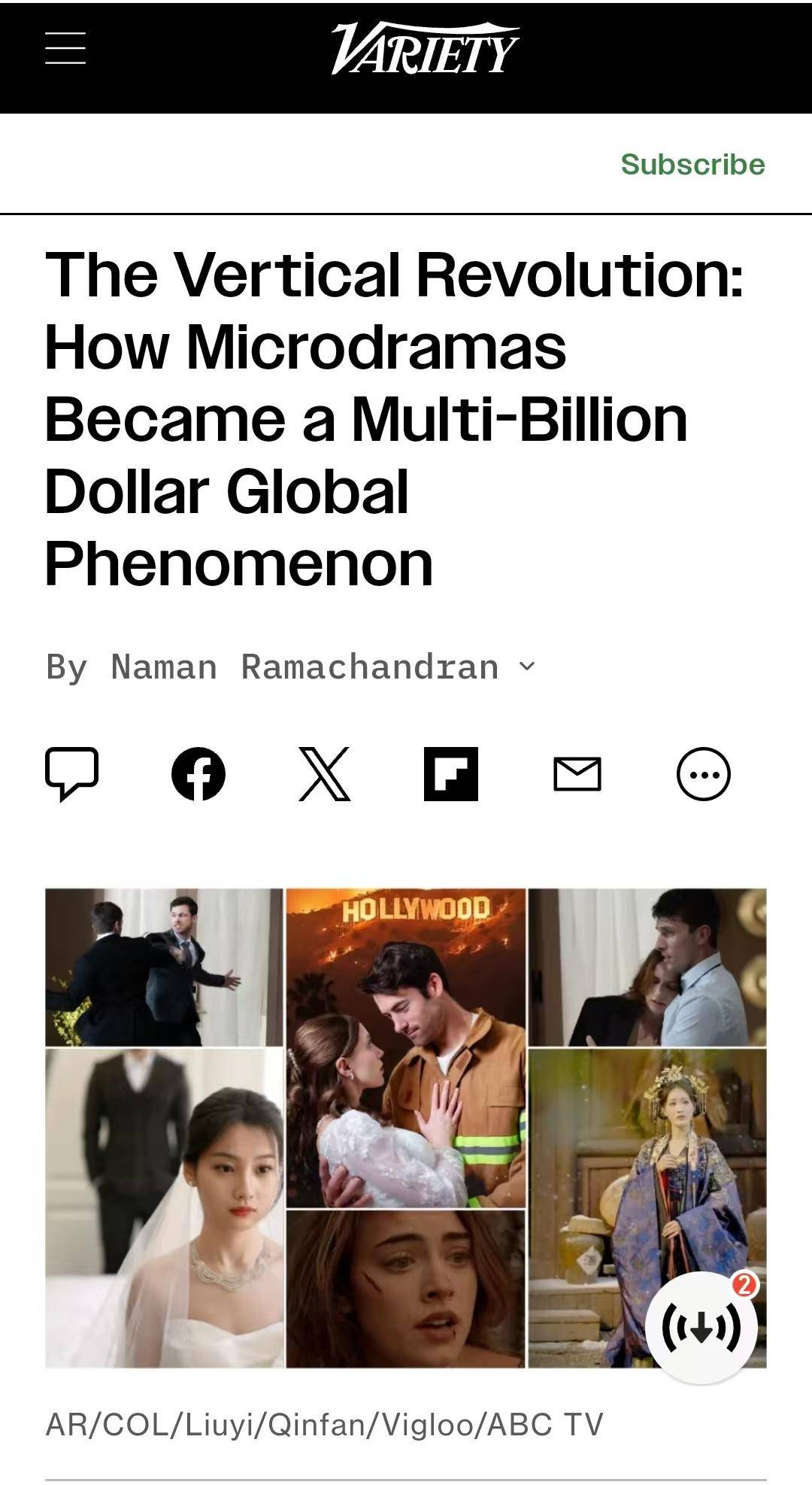This screenshot has height=1485, width=812.
Task: Tap the Variety logo to go home
Action: tap(425, 49)
